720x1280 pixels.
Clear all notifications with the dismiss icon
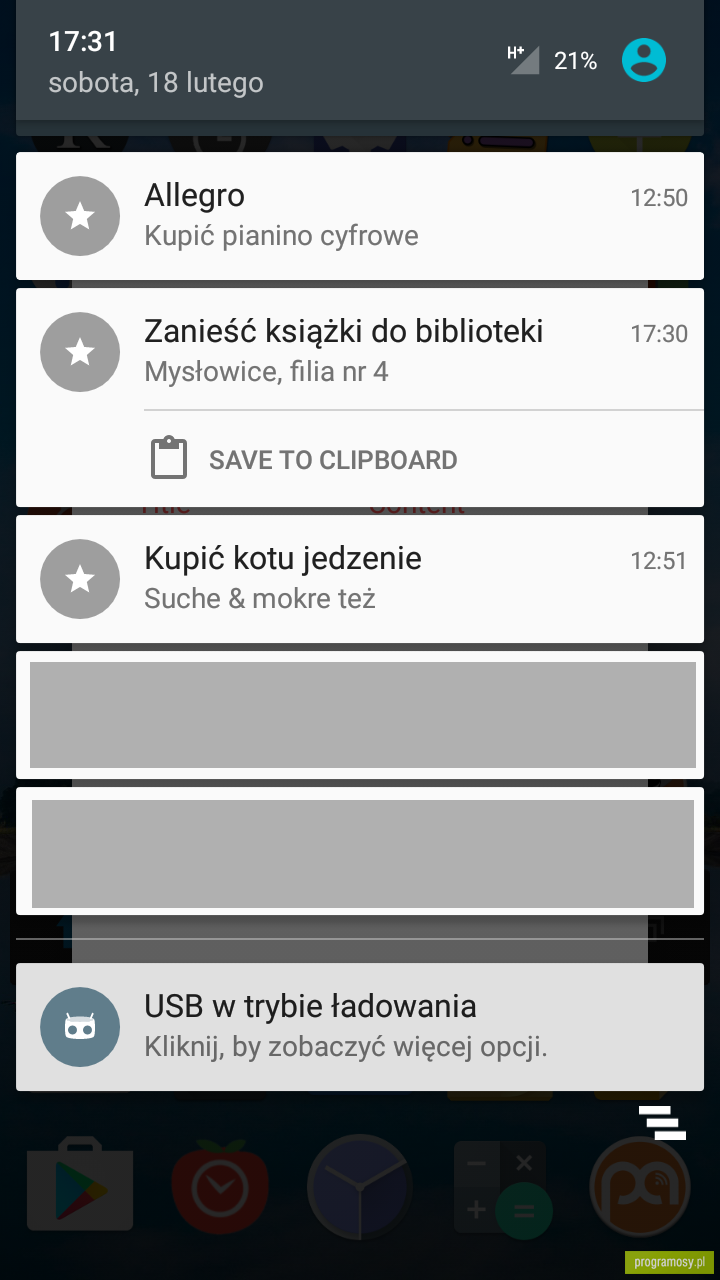click(663, 1123)
